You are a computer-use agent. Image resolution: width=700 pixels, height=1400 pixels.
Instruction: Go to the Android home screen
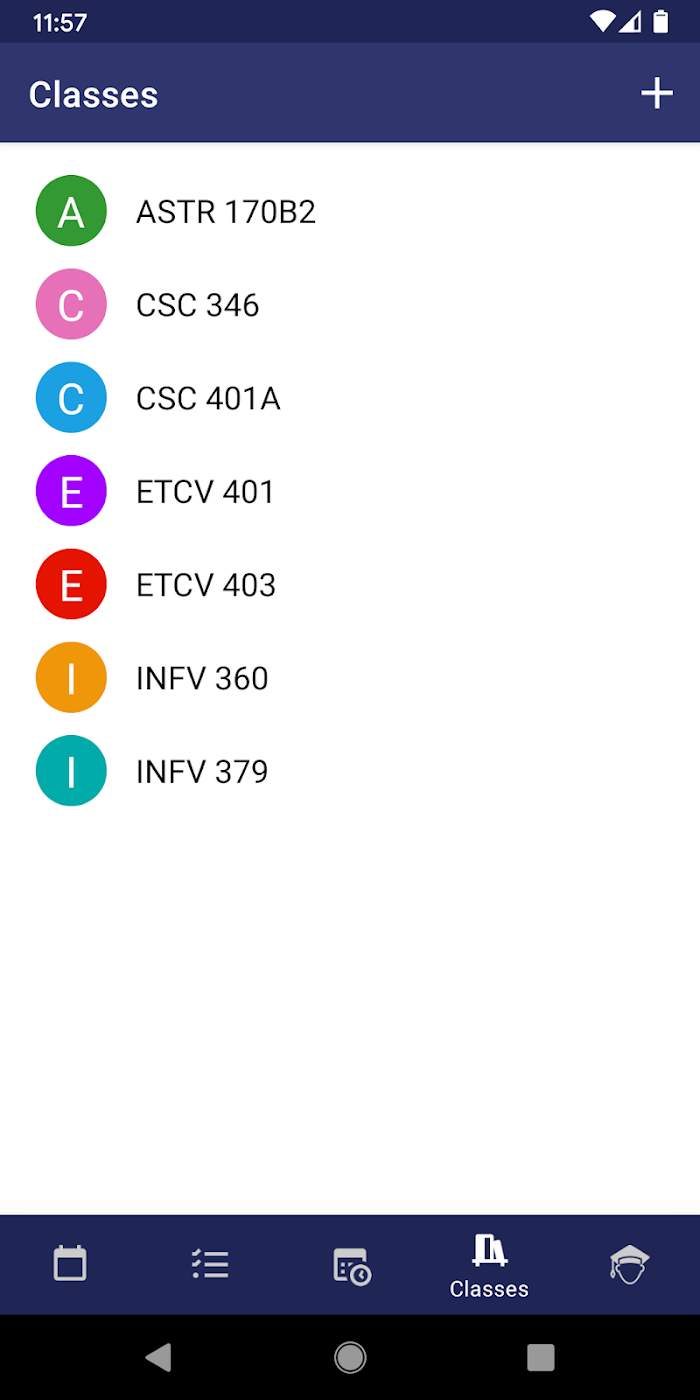point(350,1357)
